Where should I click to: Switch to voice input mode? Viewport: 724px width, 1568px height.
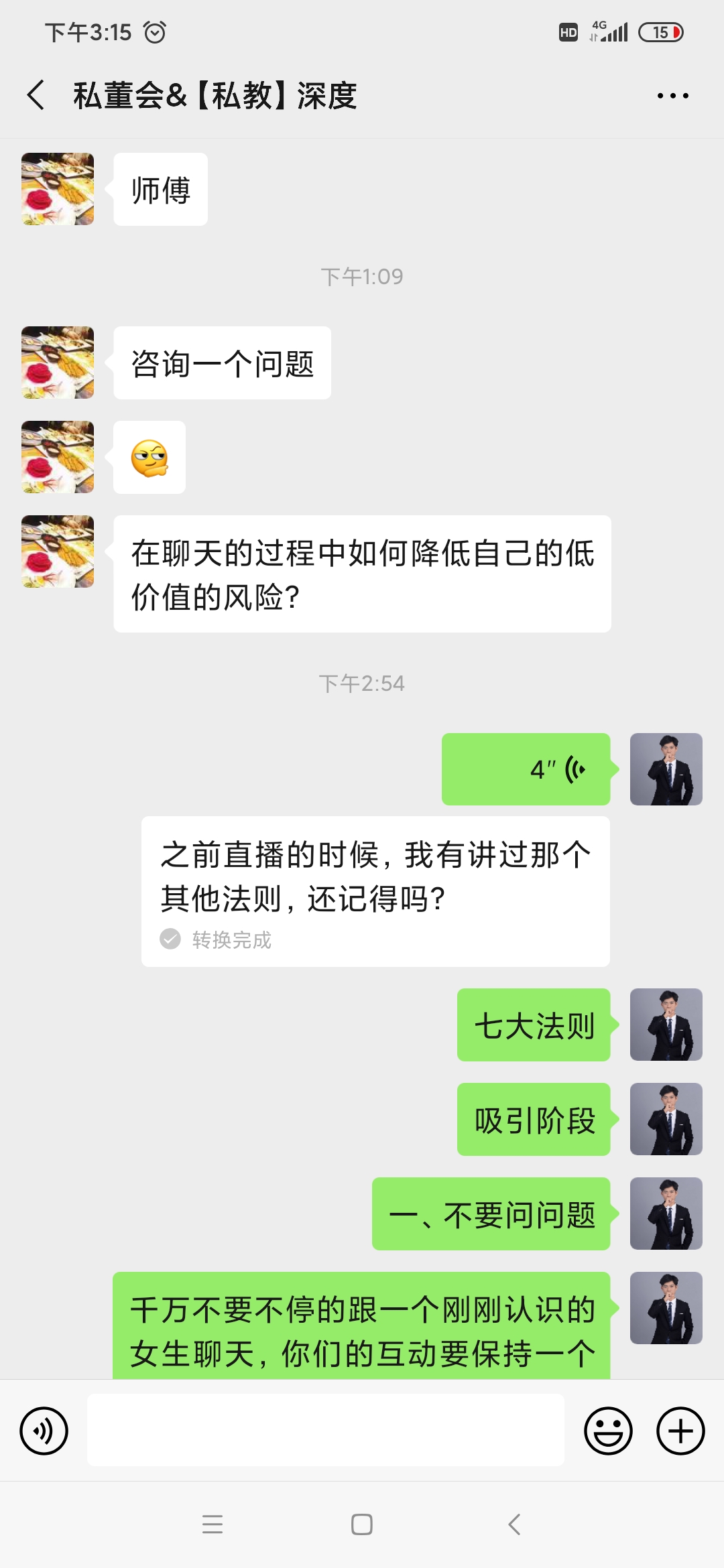coord(44,1431)
